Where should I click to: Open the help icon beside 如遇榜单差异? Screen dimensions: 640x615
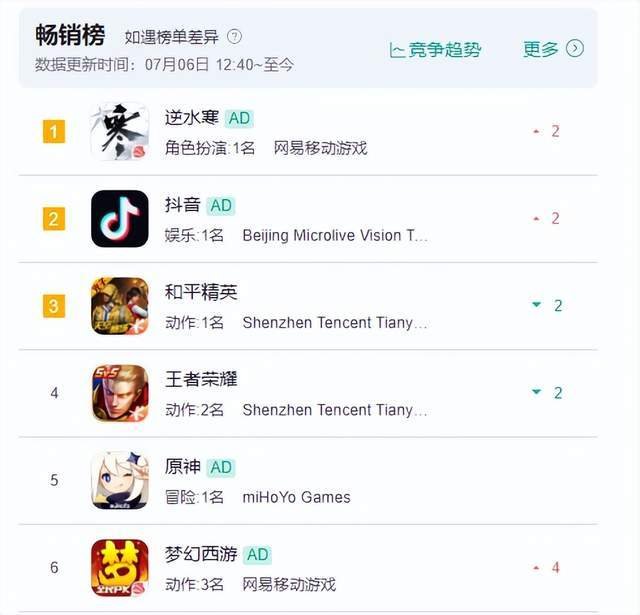coord(234,37)
